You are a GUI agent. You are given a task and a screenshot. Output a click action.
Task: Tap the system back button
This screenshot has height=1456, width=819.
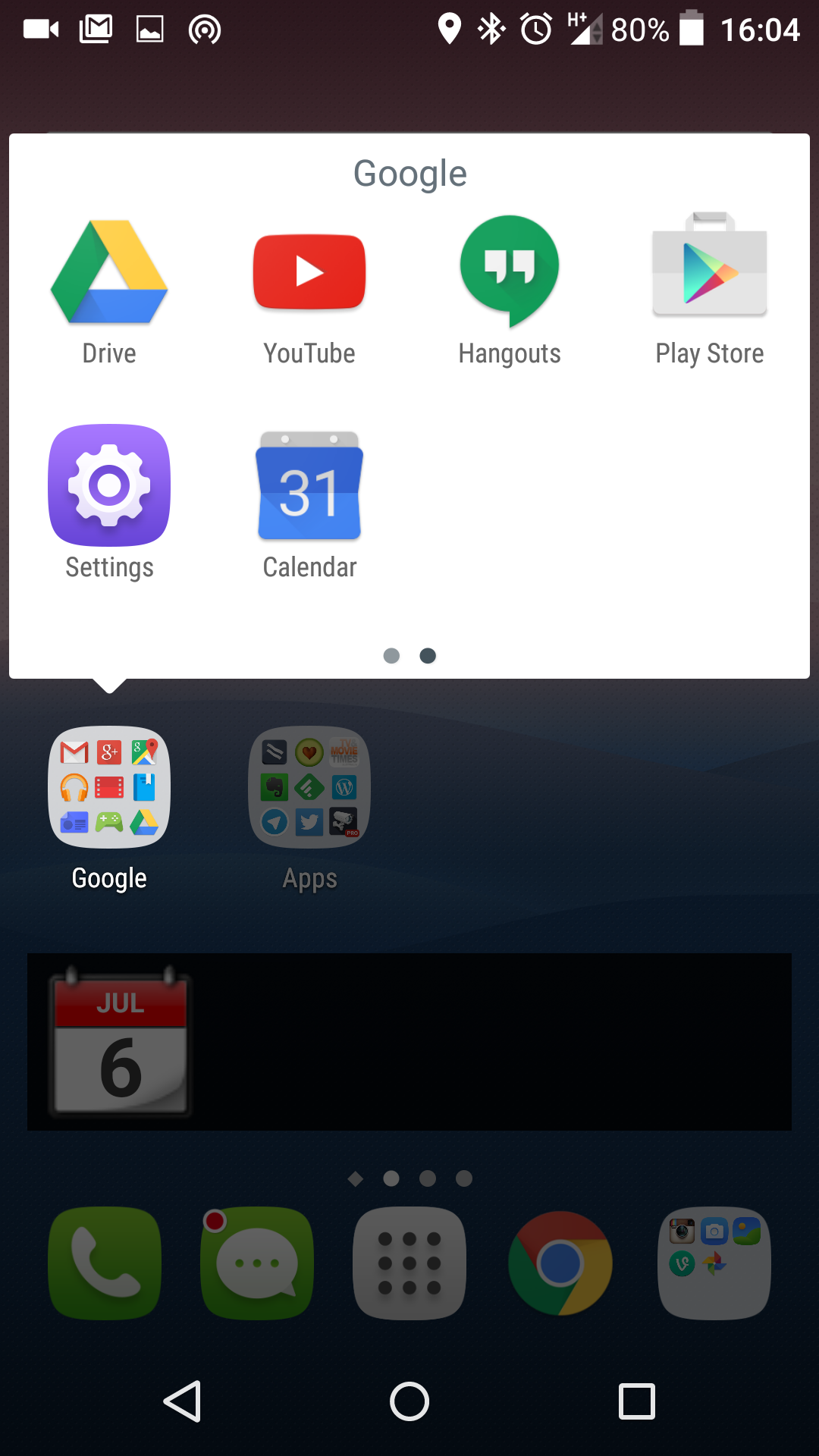click(183, 1401)
